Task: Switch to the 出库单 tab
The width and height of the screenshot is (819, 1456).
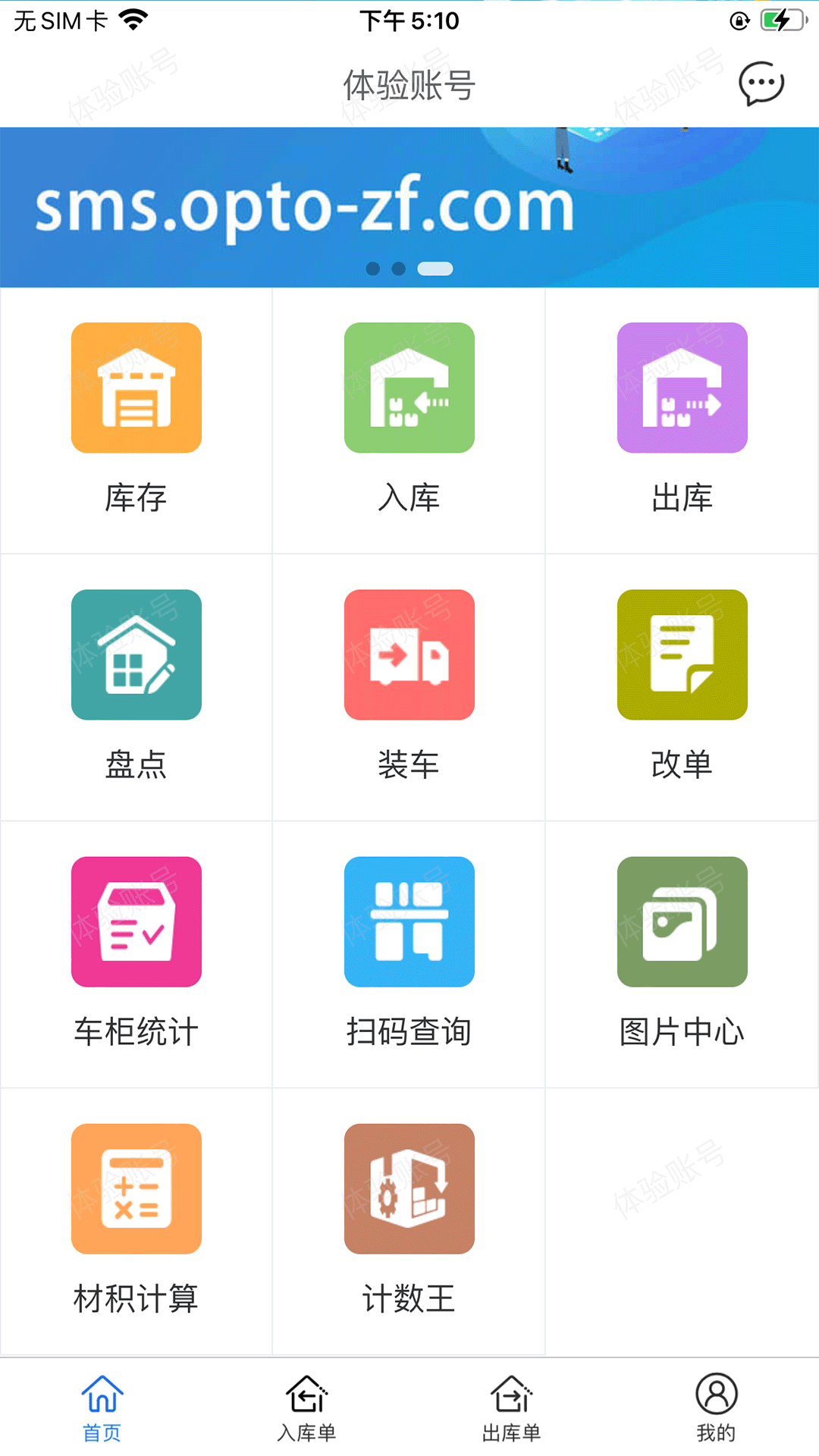Action: 512,1407
